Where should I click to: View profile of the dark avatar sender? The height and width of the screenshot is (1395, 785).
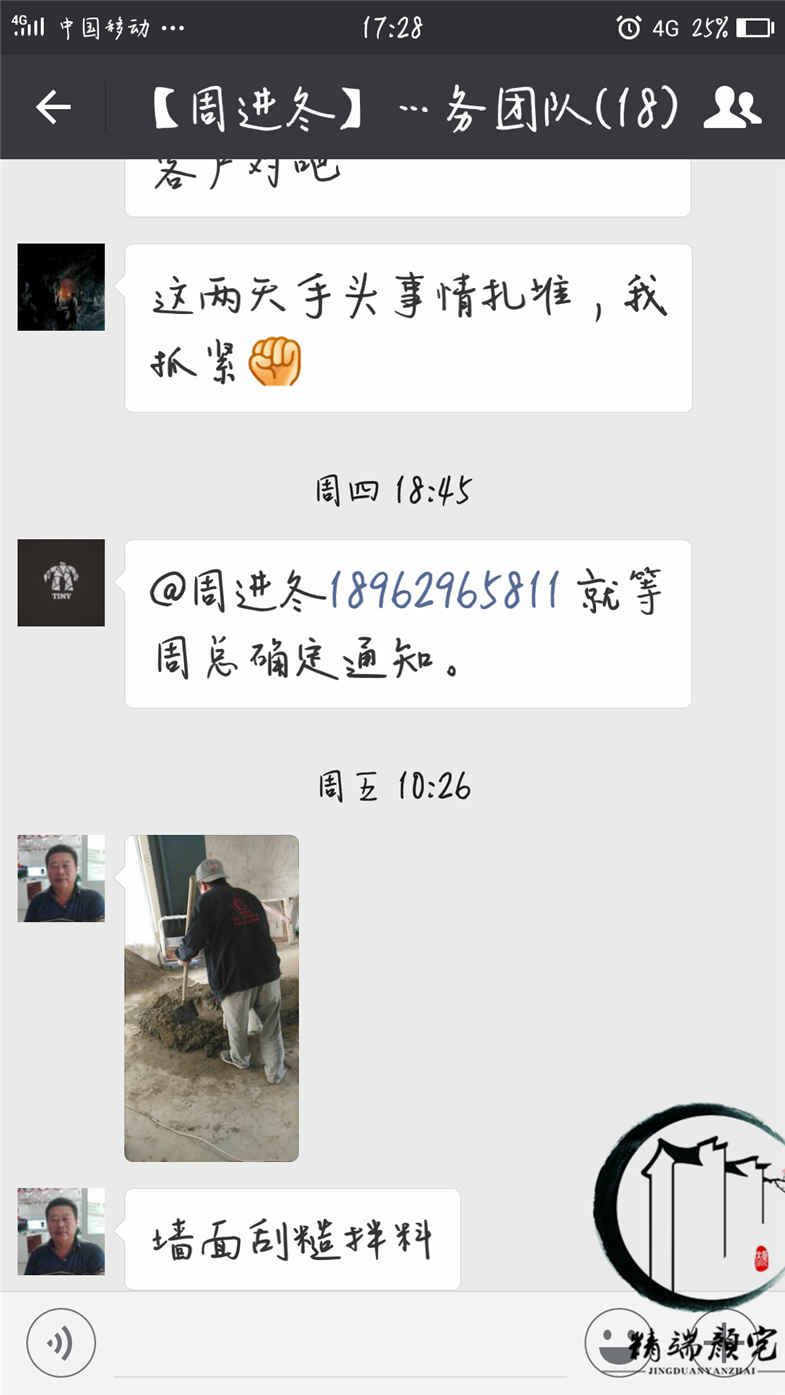tap(61, 287)
